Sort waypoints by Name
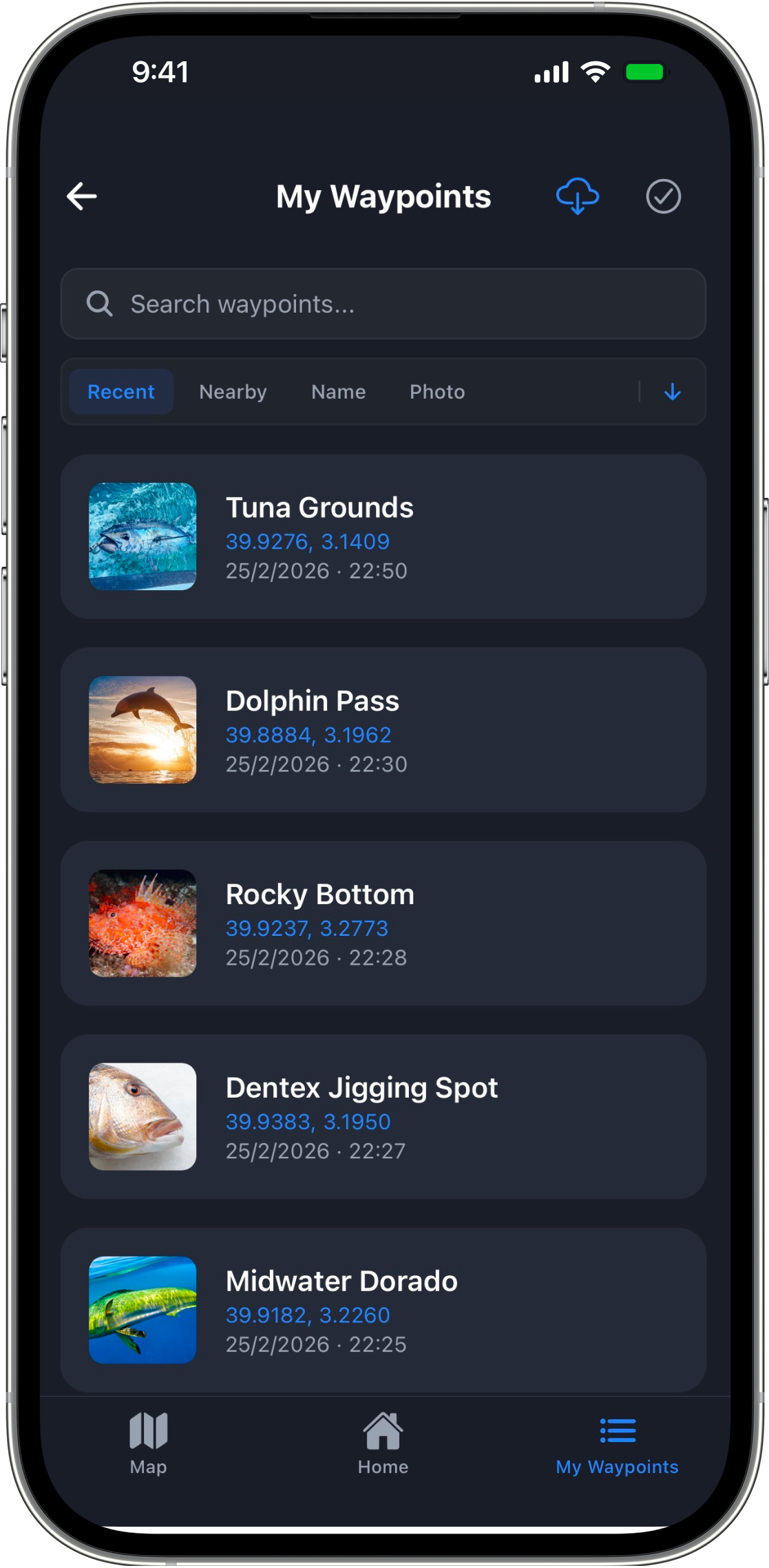Image resolution: width=769 pixels, height=1568 pixels. coord(338,392)
